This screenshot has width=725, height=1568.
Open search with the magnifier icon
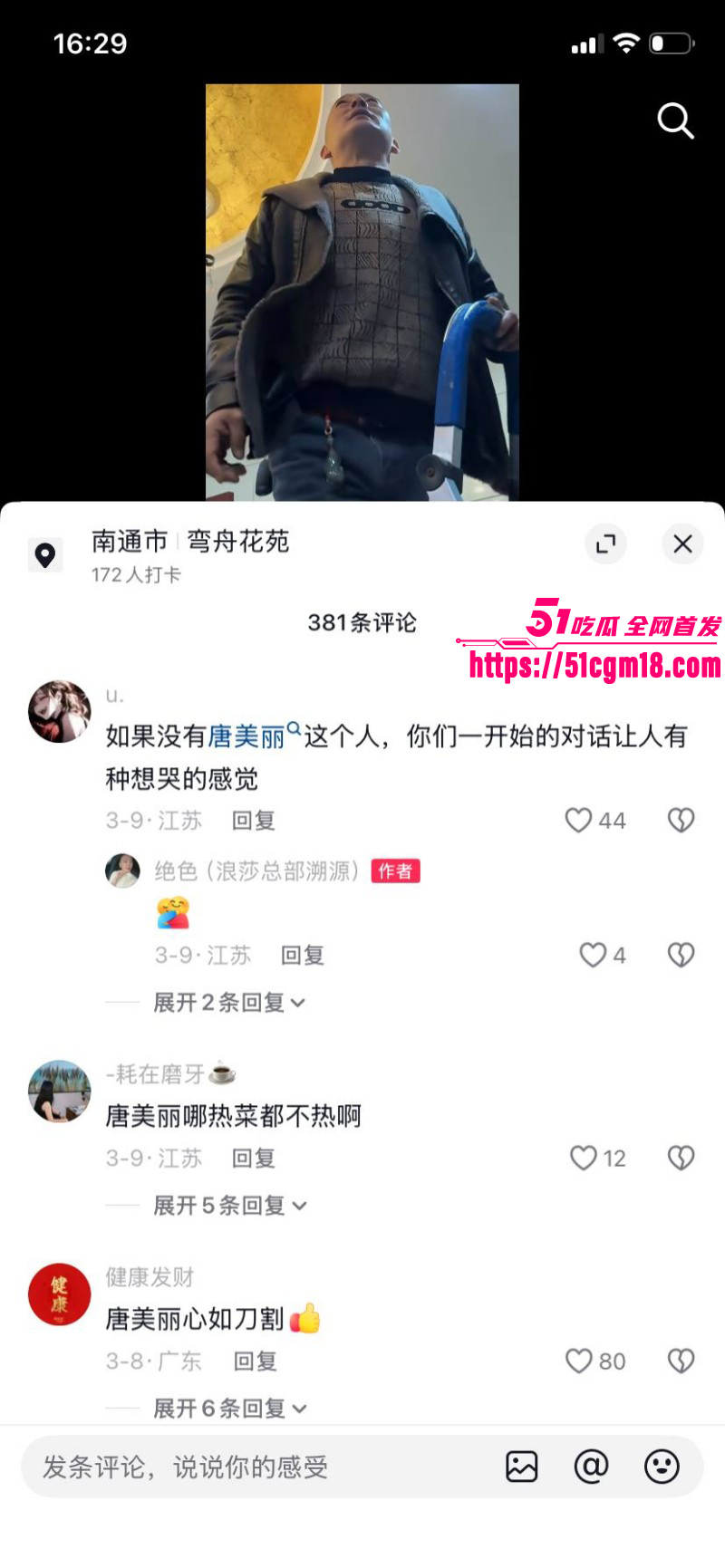[676, 121]
